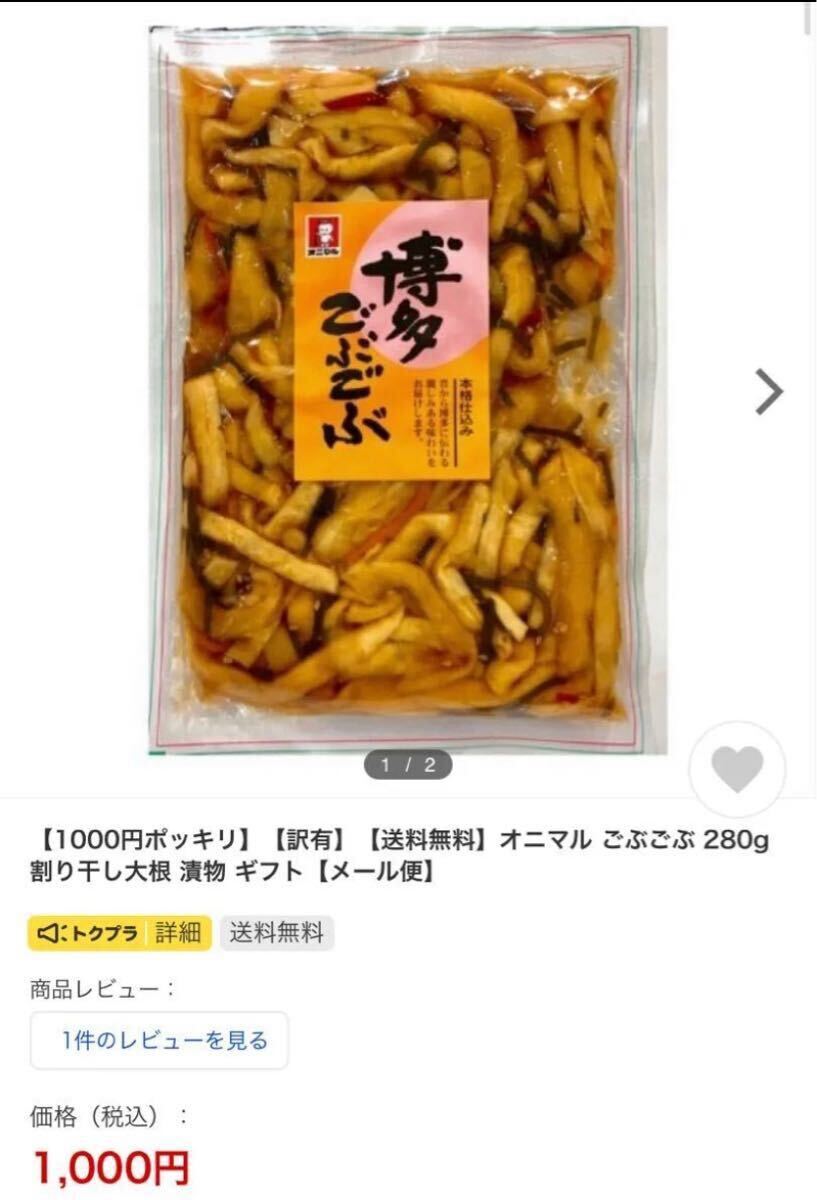
Task: Tap 1件のレビューを見る button
Action: (160, 1040)
